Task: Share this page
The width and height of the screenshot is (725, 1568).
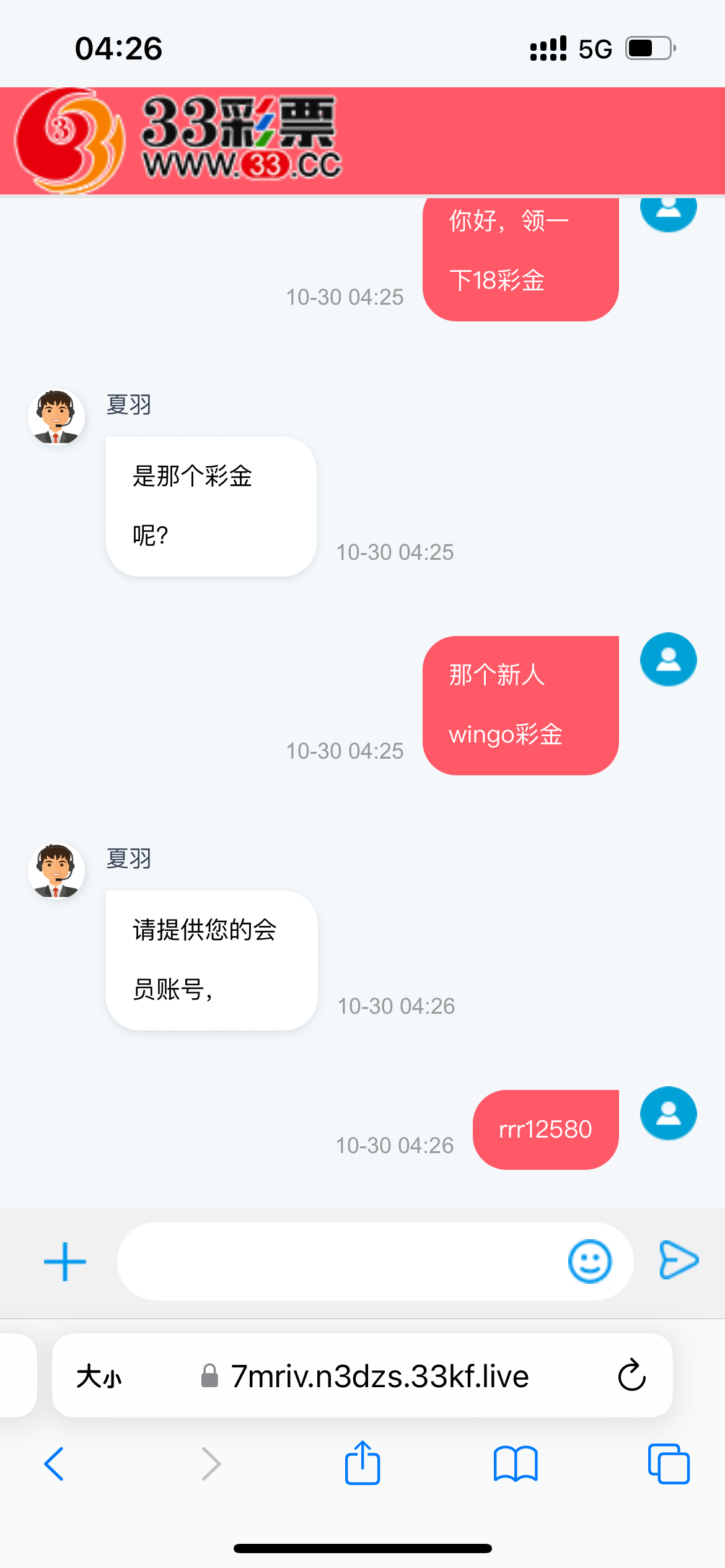Action: point(362,1463)
